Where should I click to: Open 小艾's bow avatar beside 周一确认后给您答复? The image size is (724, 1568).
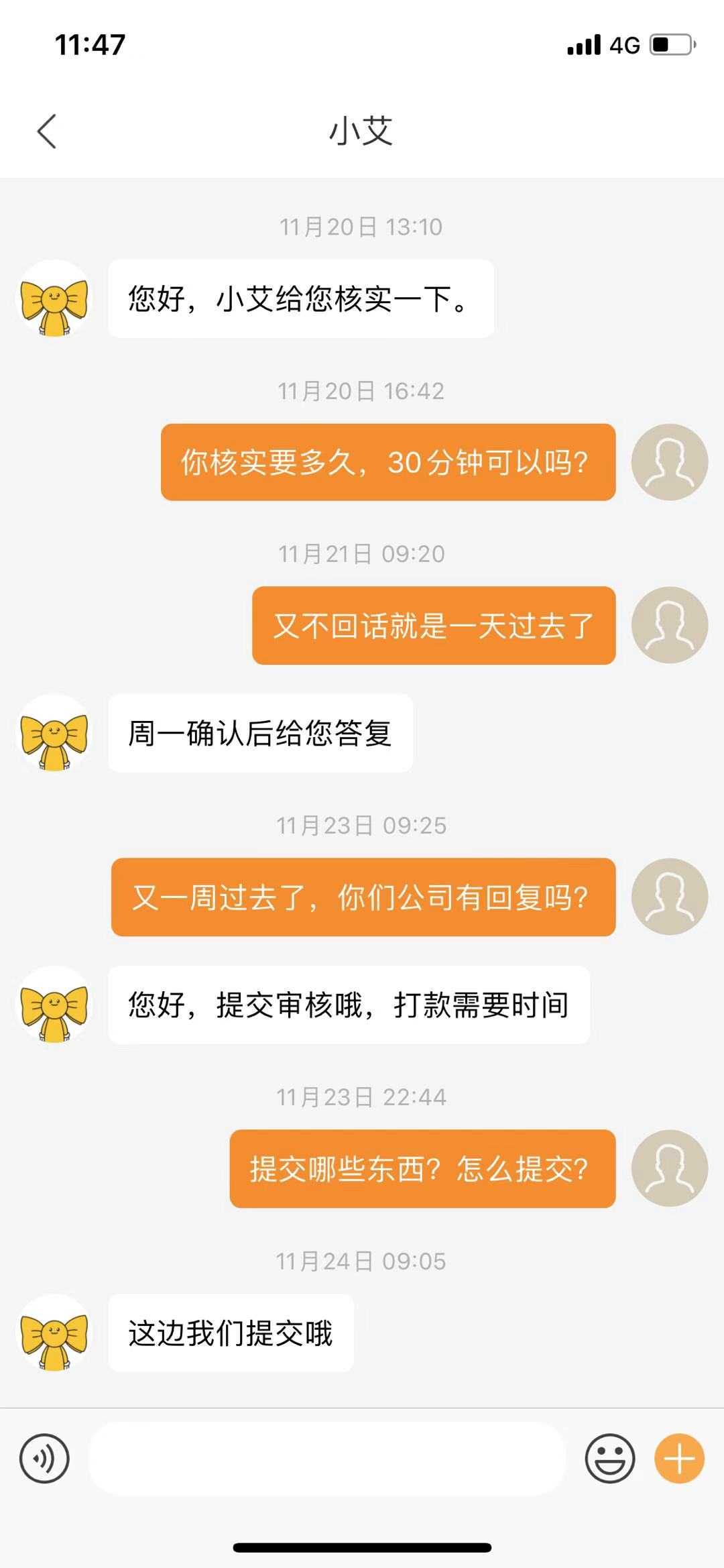[54, 733]
